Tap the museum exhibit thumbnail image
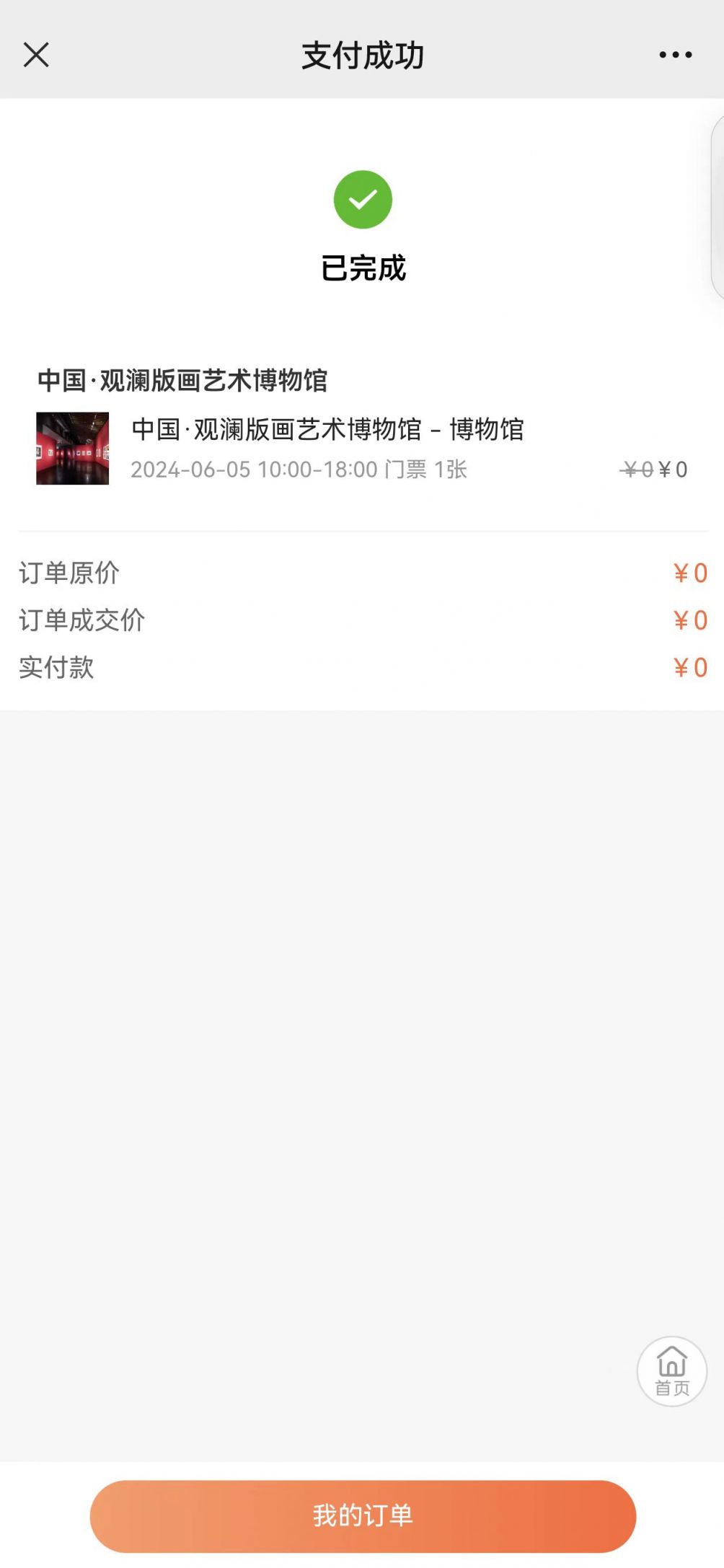724x1568 pixels. [x=73, y=449]
